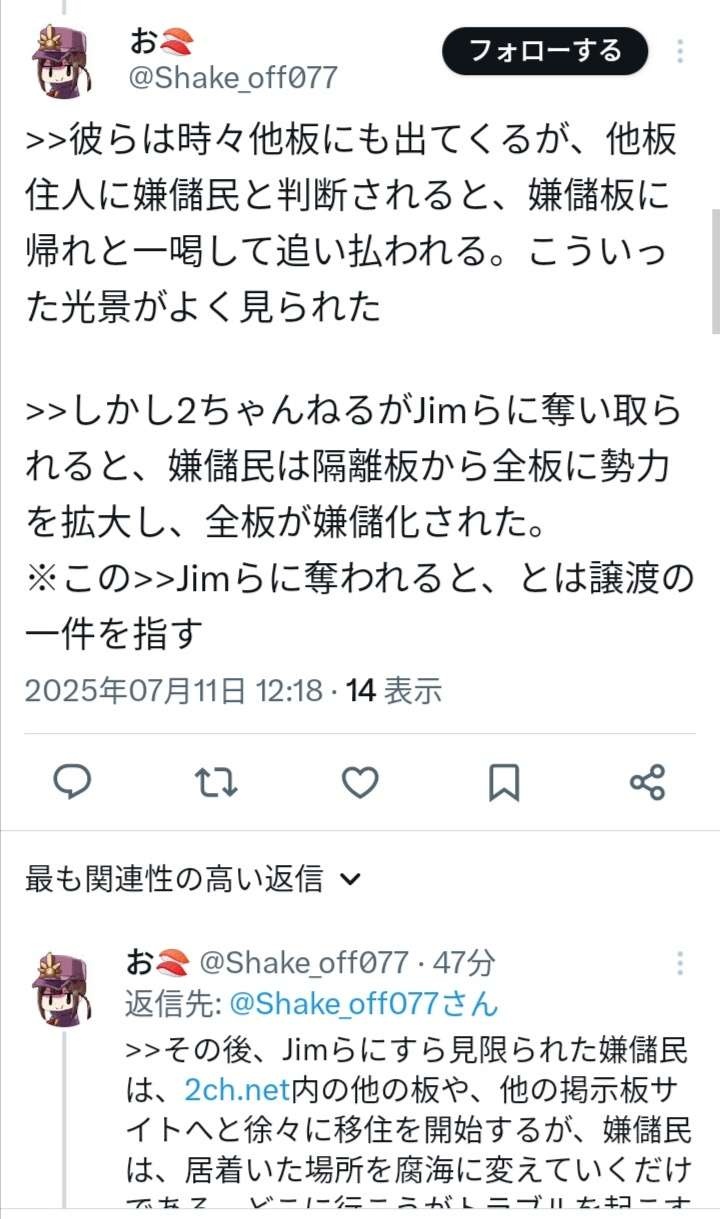Open the 2ch.net link in reply
Screen dimensions: 720x1219
point(236,1090)
